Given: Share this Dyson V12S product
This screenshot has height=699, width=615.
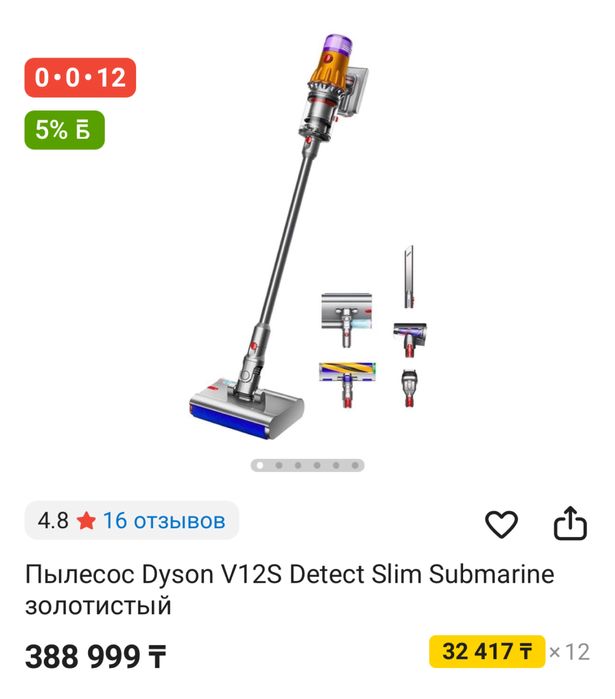Looking at the screenshot, I should pyautogui.click(x=569, y=523).
